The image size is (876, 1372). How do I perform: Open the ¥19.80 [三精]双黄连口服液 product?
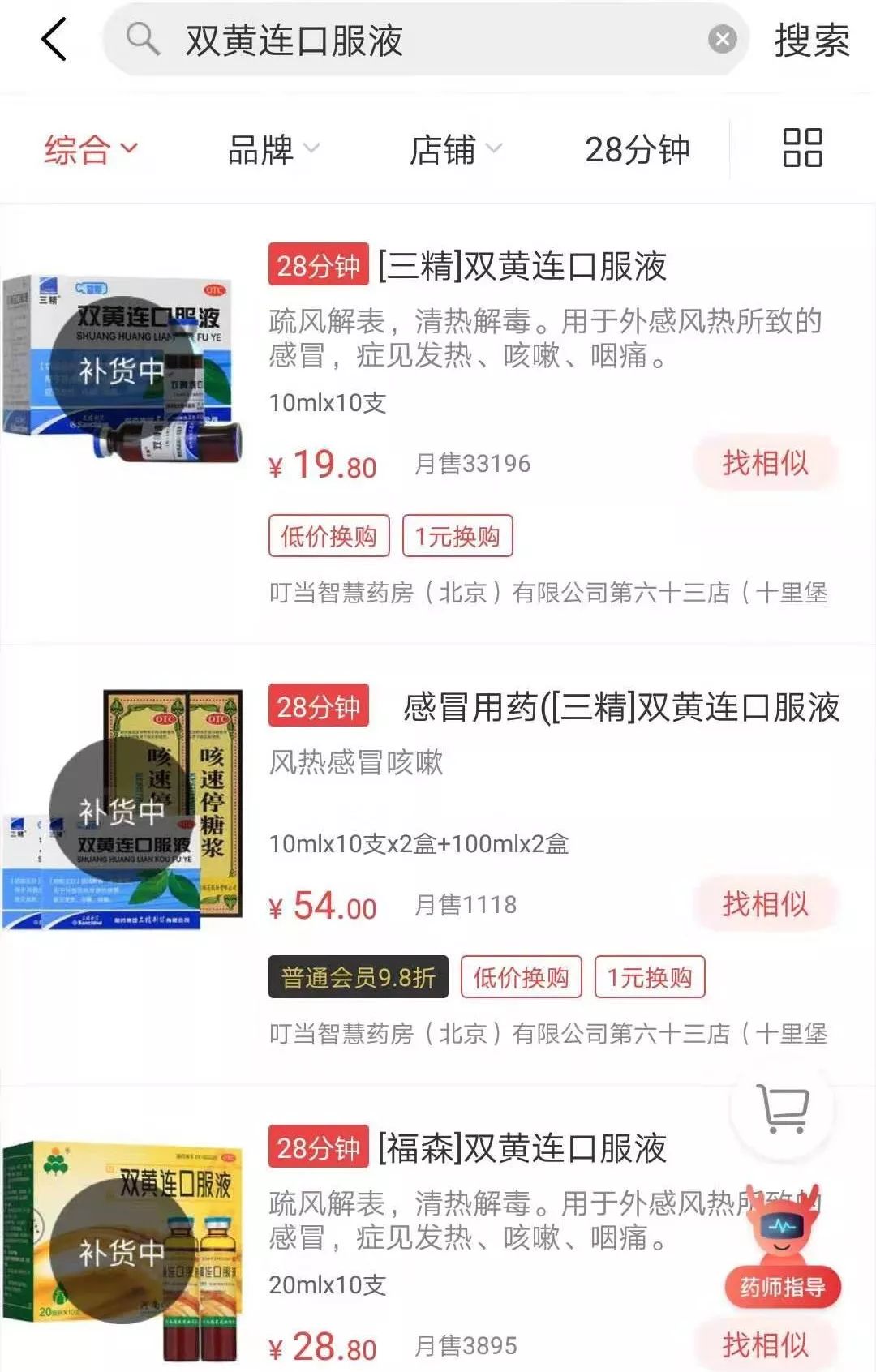(522, 267)
